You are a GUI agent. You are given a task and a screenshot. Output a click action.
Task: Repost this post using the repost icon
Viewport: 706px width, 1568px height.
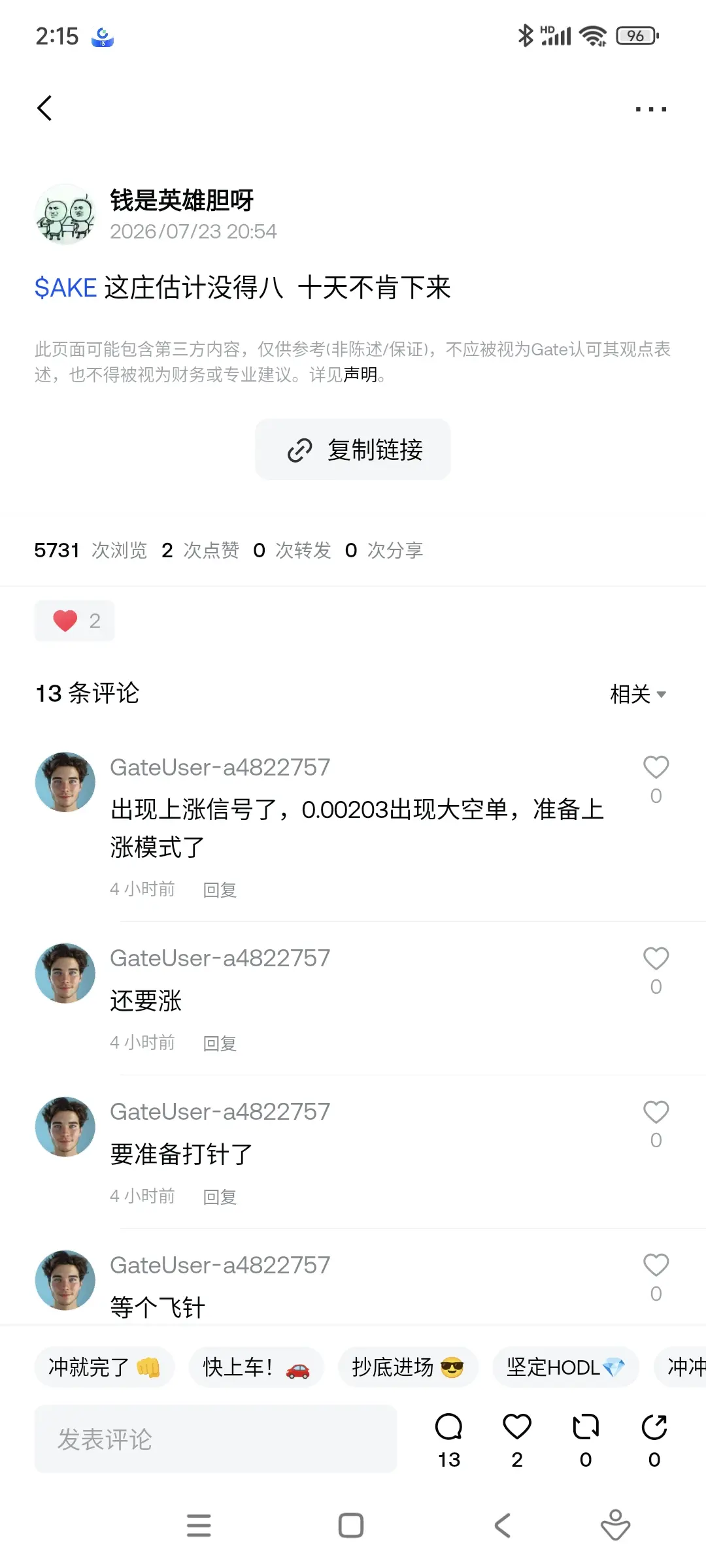pos(586,1427)
